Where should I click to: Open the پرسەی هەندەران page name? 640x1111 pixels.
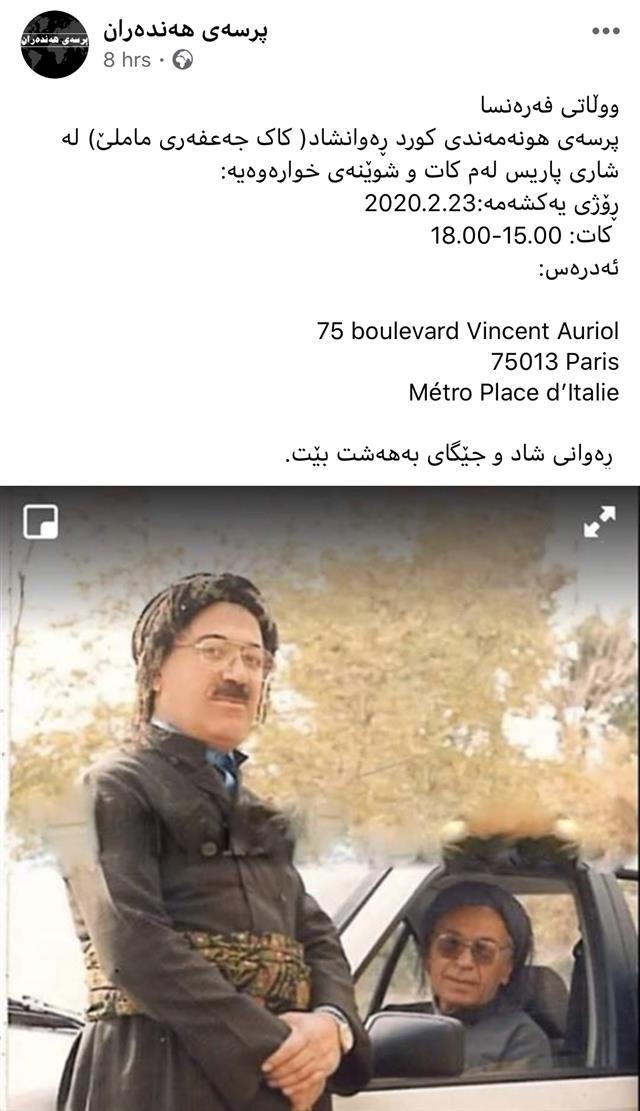point(186,29)
